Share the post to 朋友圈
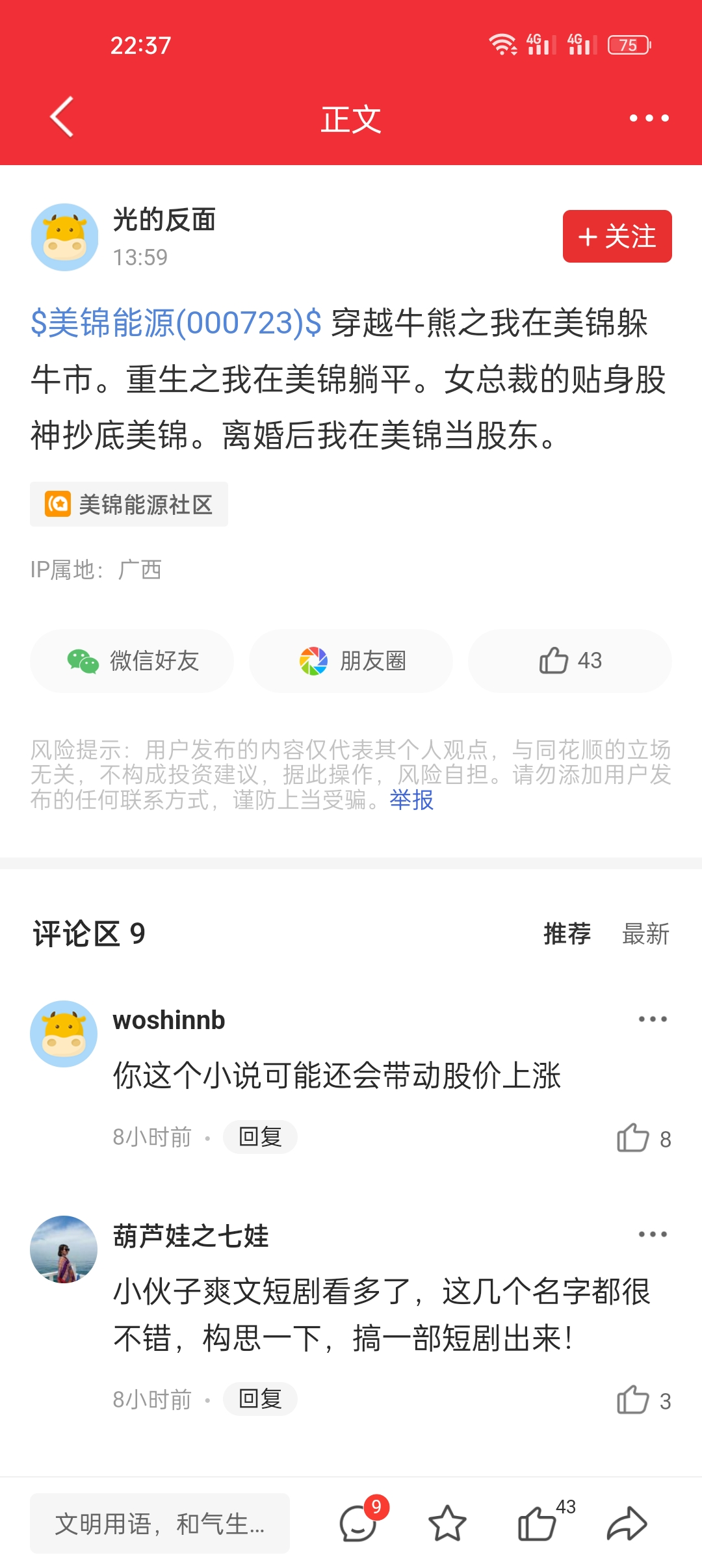 pyautogui.click(x=351, y=661)
